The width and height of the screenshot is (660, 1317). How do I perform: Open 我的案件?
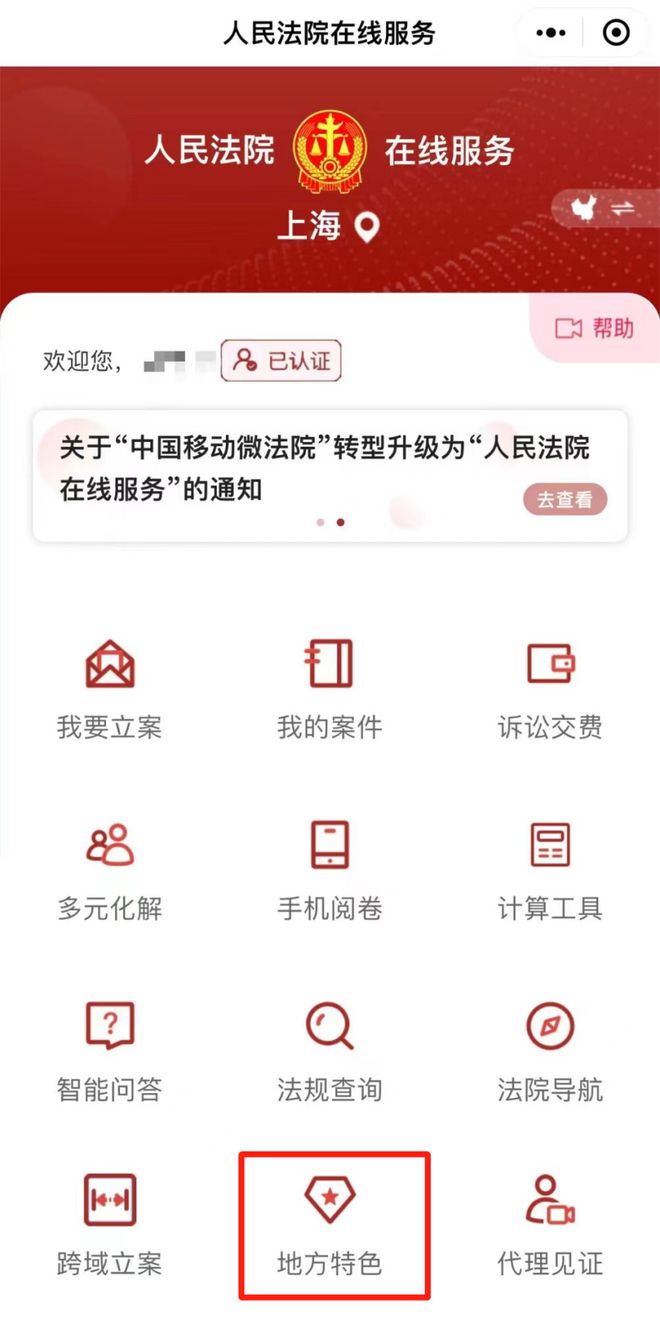click(x=329, y=690)
